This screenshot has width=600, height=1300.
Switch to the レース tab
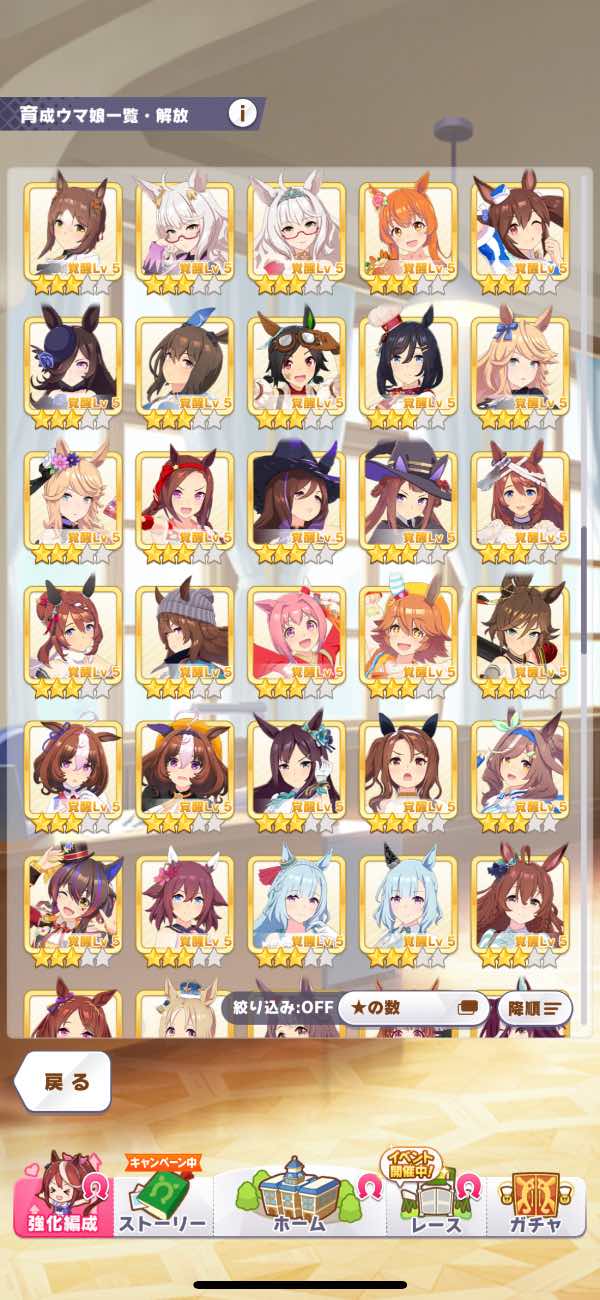coord(435,1195)
